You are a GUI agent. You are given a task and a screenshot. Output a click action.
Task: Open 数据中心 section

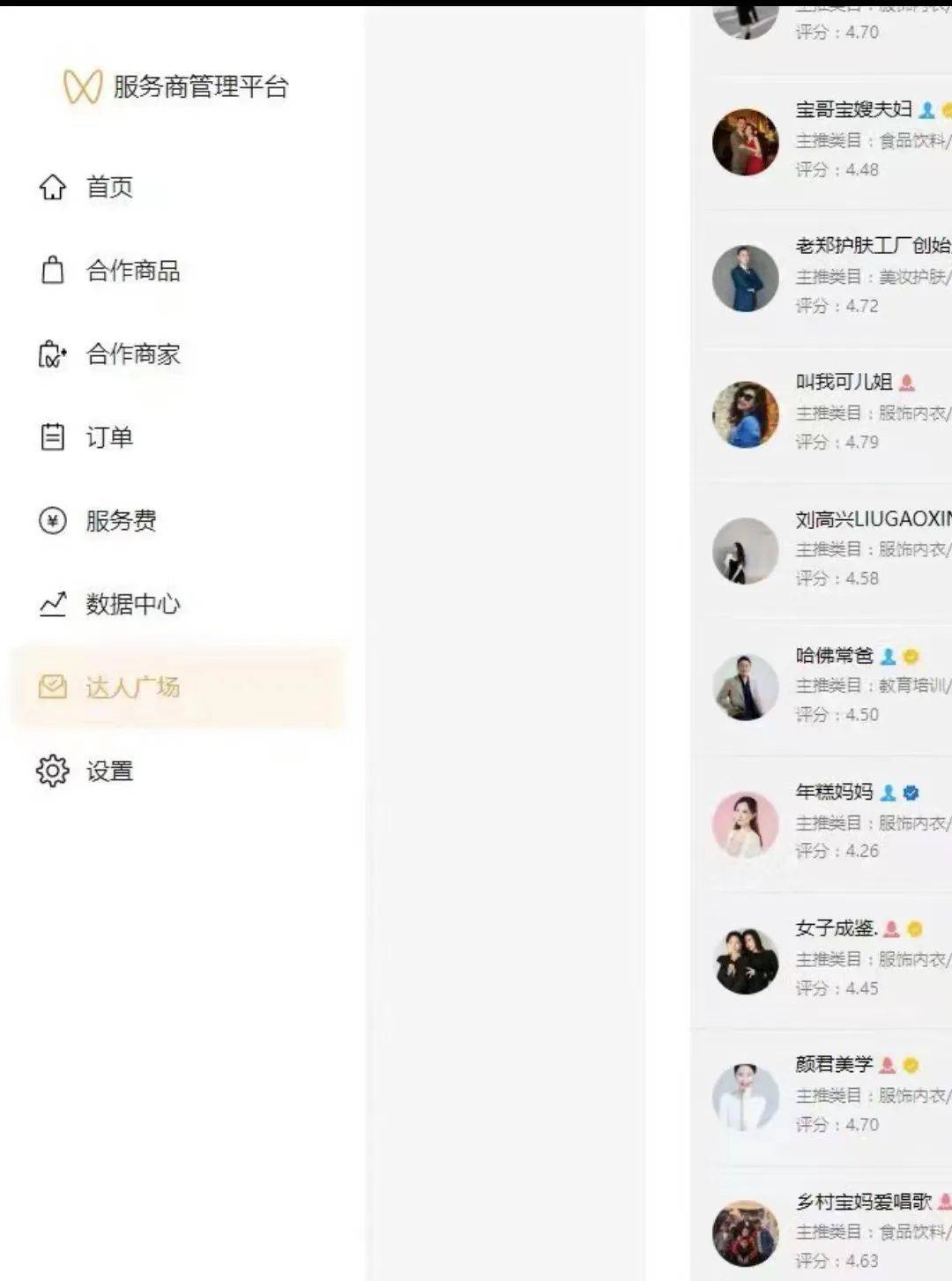click(132, 604)
